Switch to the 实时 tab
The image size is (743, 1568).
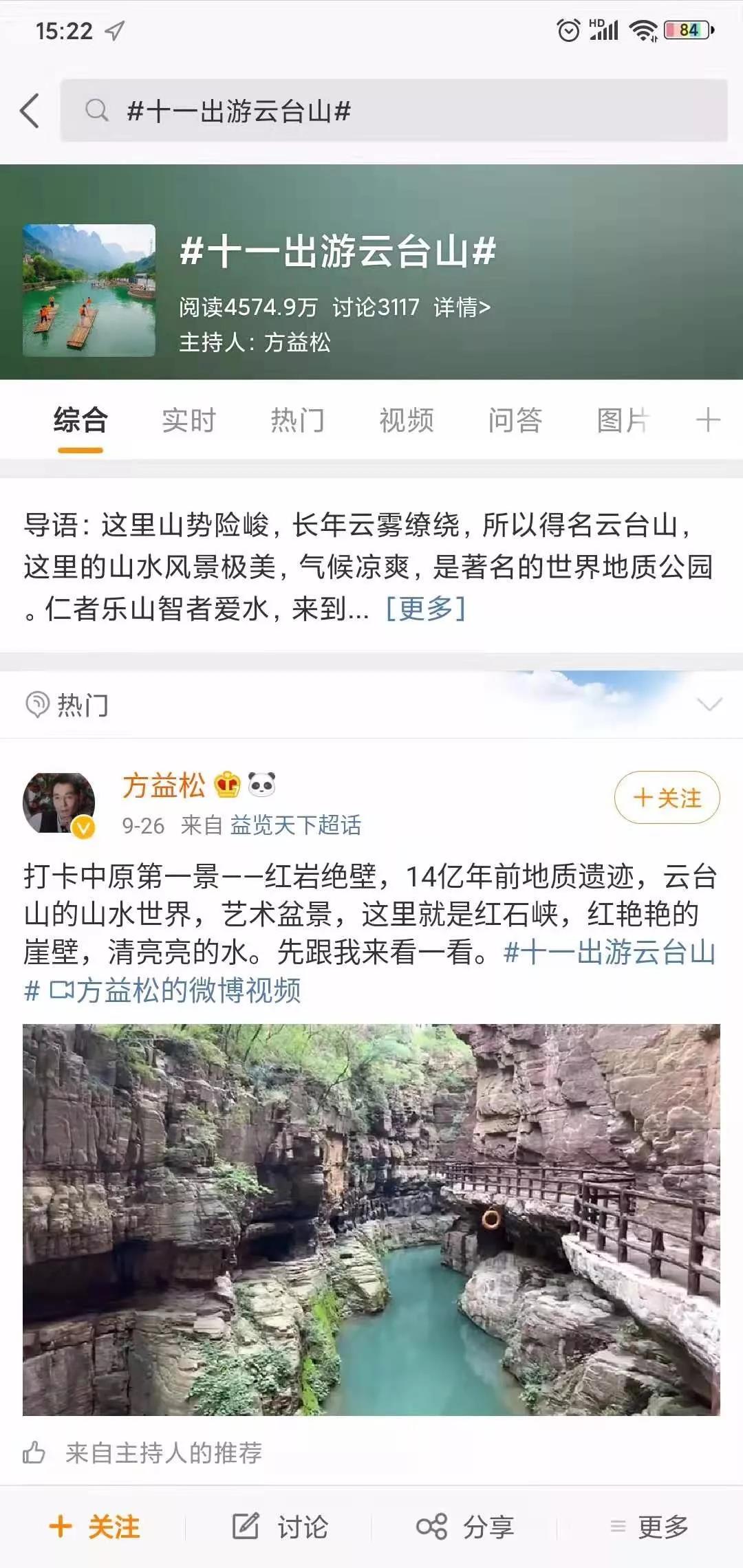coord(189,420)
